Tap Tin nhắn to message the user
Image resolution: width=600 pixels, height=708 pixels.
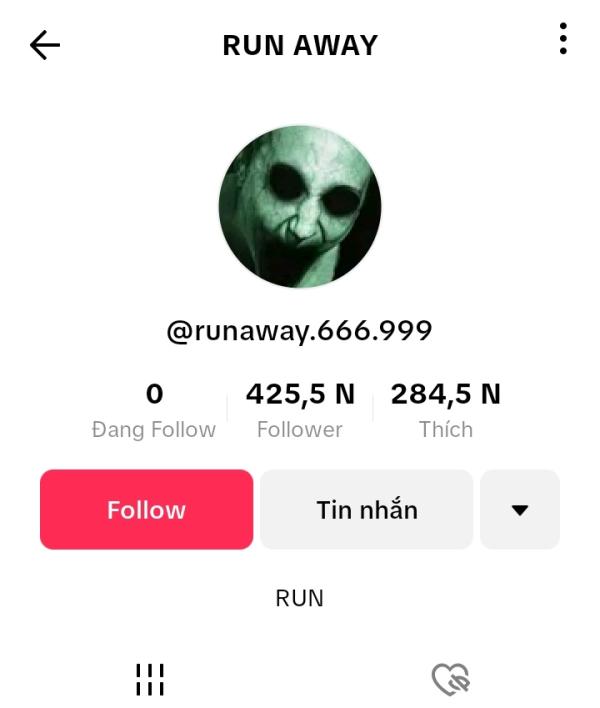[x=366, y=510]
